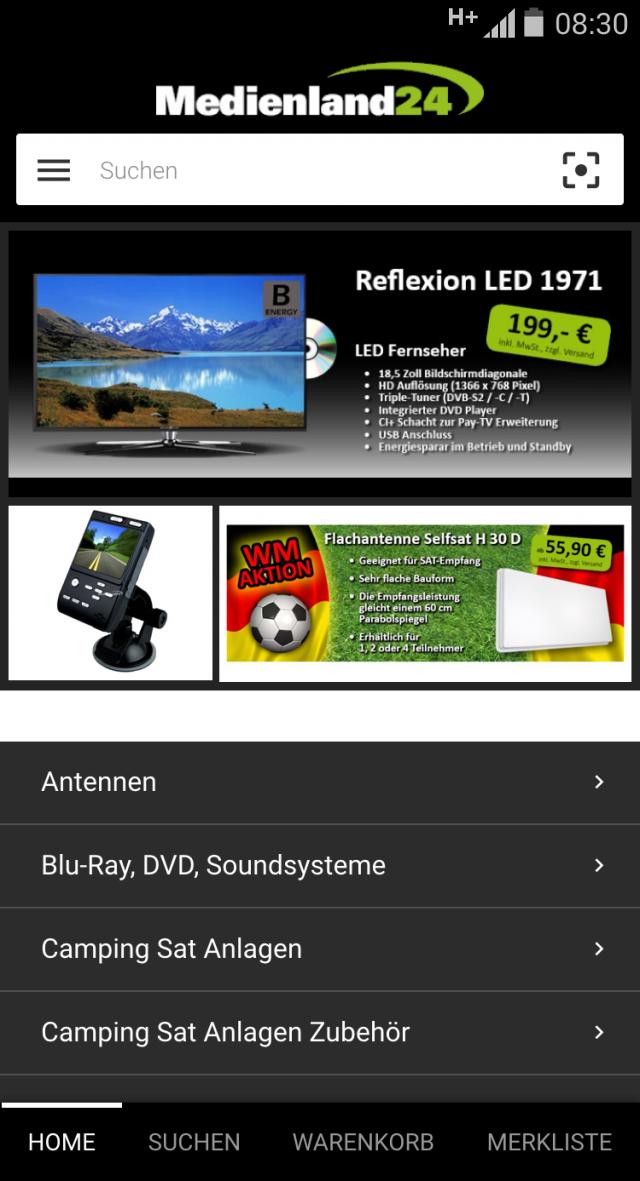Open the Antennen category
Screen dimensions: 640x1181
point(320,782)
